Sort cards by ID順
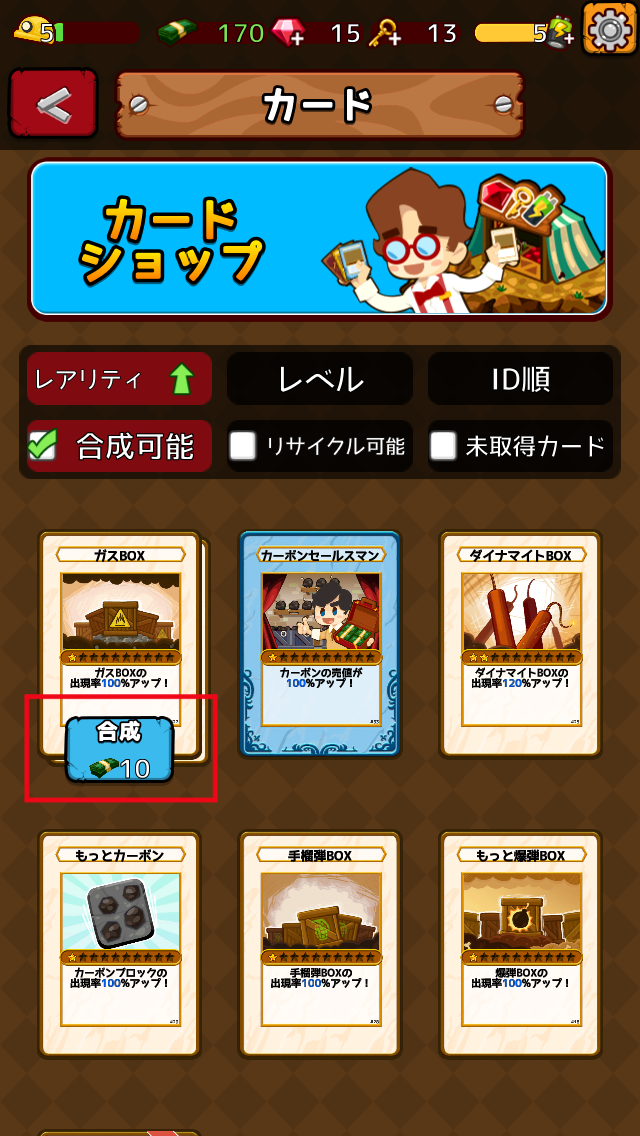This screenshot has width=640, height=1136. click(x=520, y=379)
